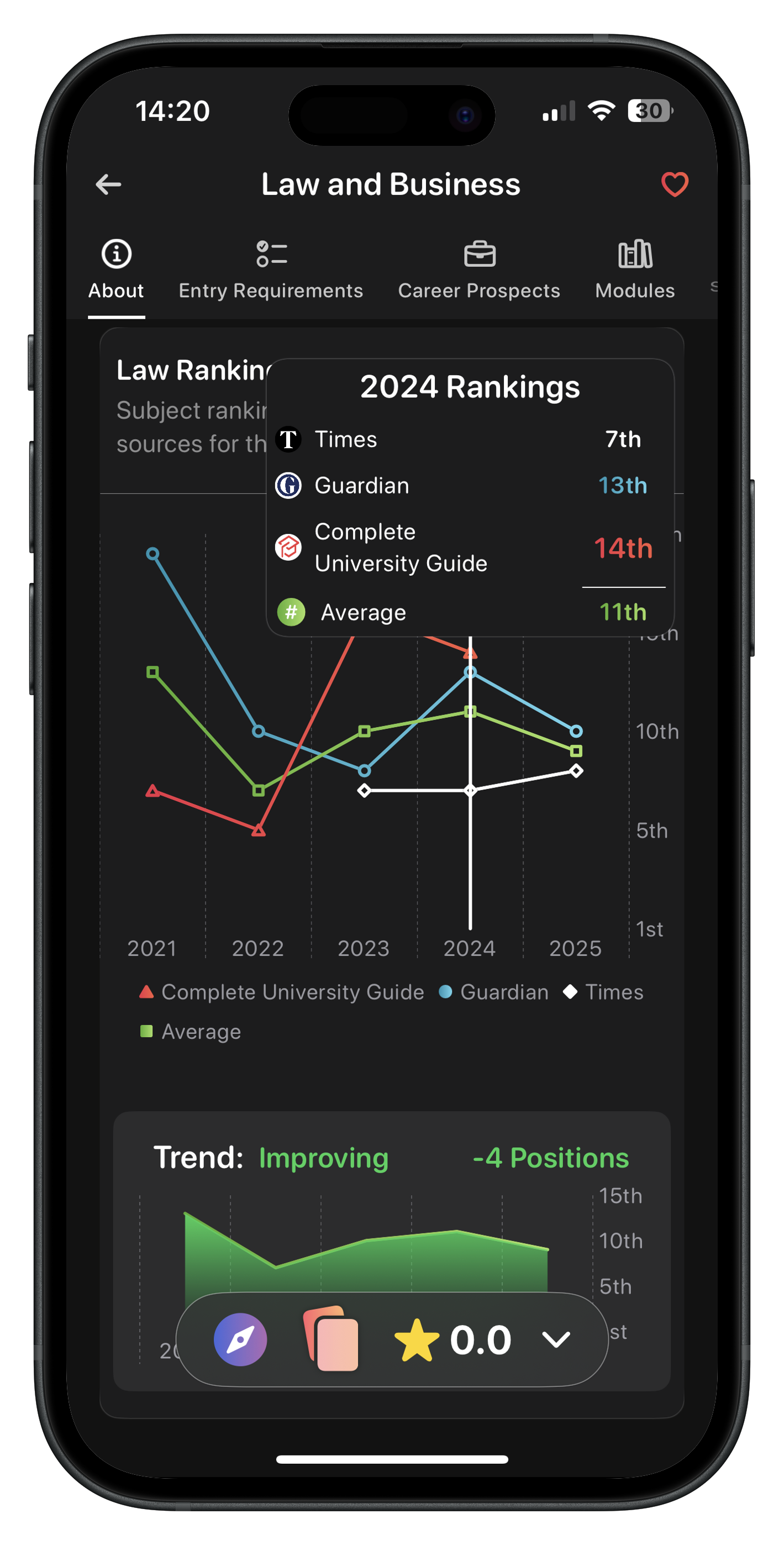Toggle Complete University Guide in legend
The height and width of the screenshot is (1545, 784).
tap(282, 992)
